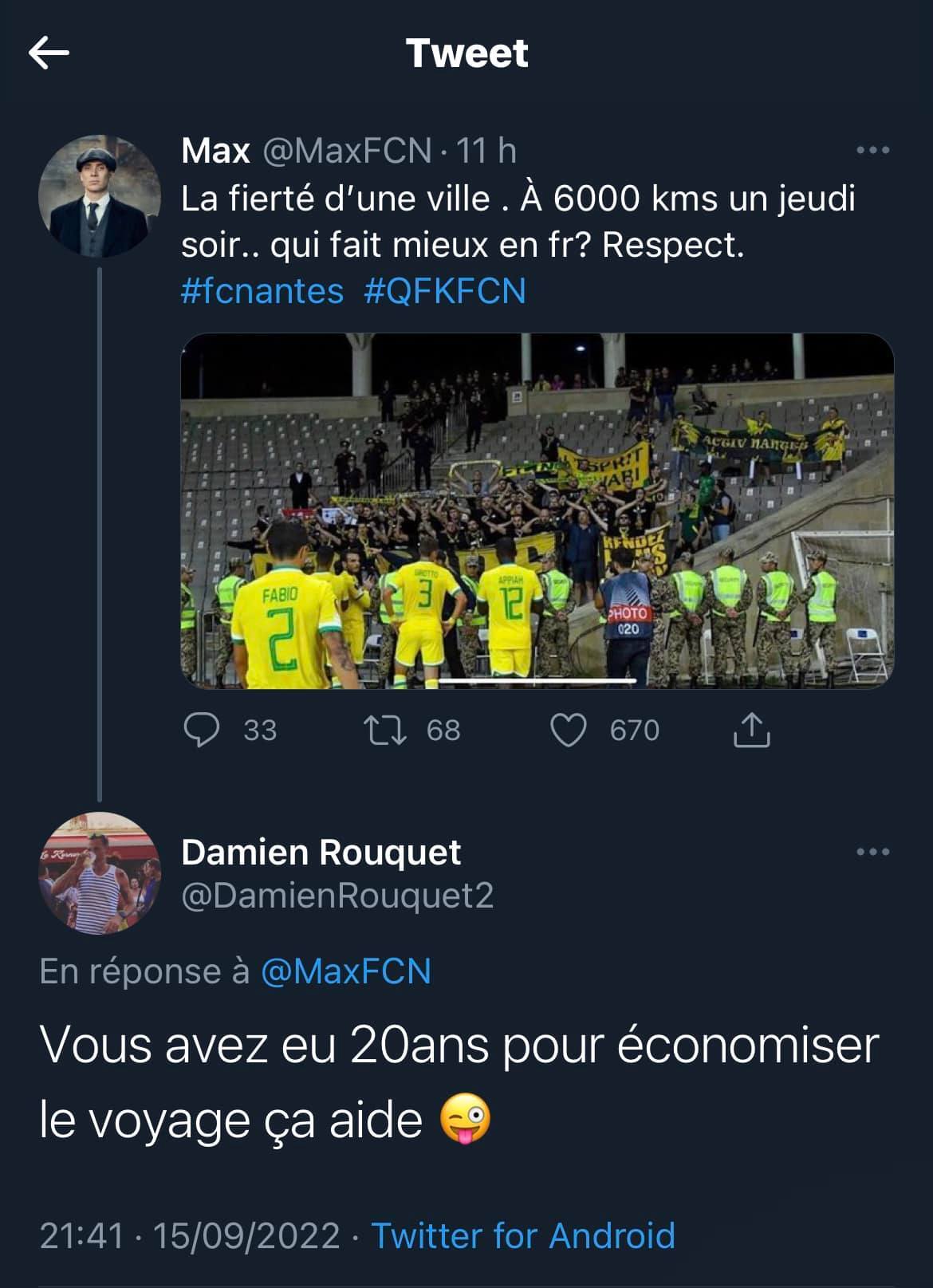This screenshot has height=1288, width=933.
Task: View the stadium photo in Max's tweet
Action: coord(537,510)
